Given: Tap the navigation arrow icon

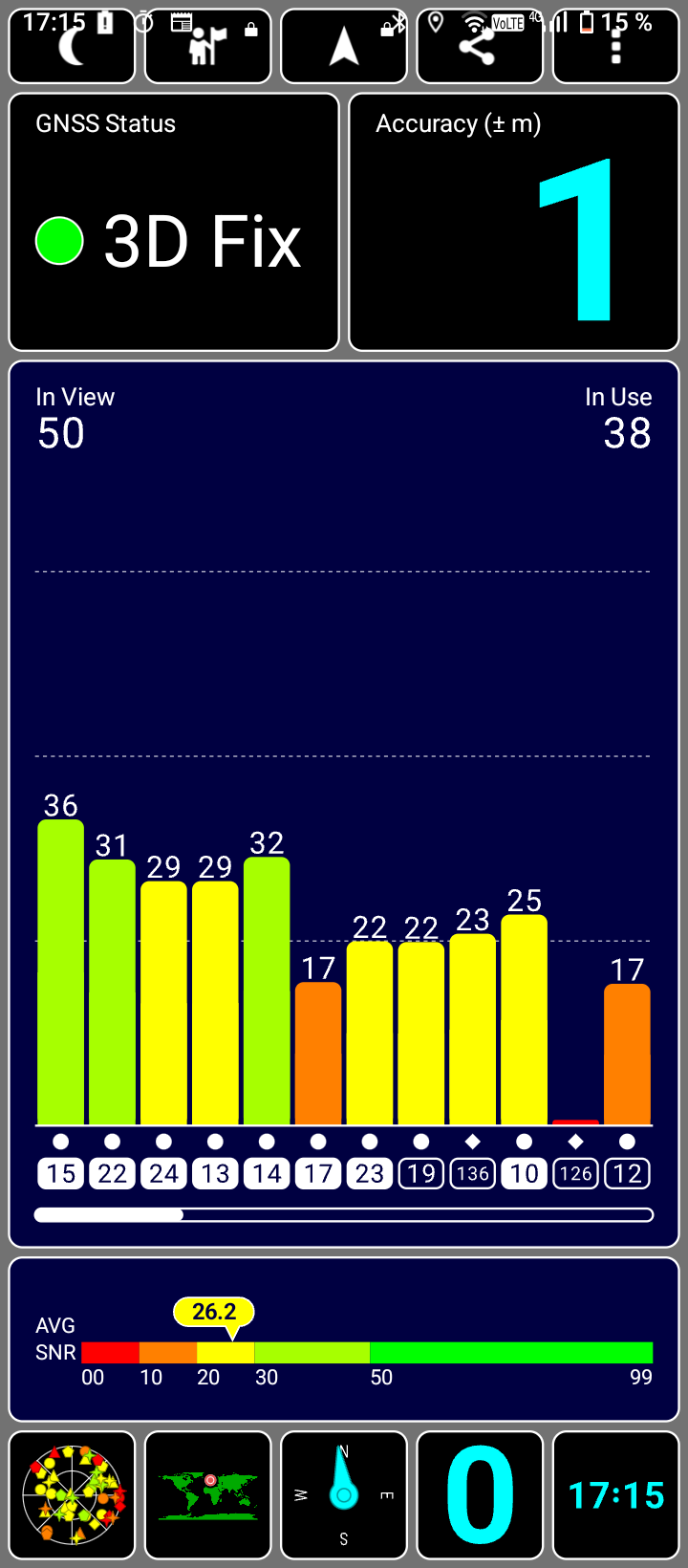Looking at the screenshot, I should pyautogui.click(x=344, y=46).
